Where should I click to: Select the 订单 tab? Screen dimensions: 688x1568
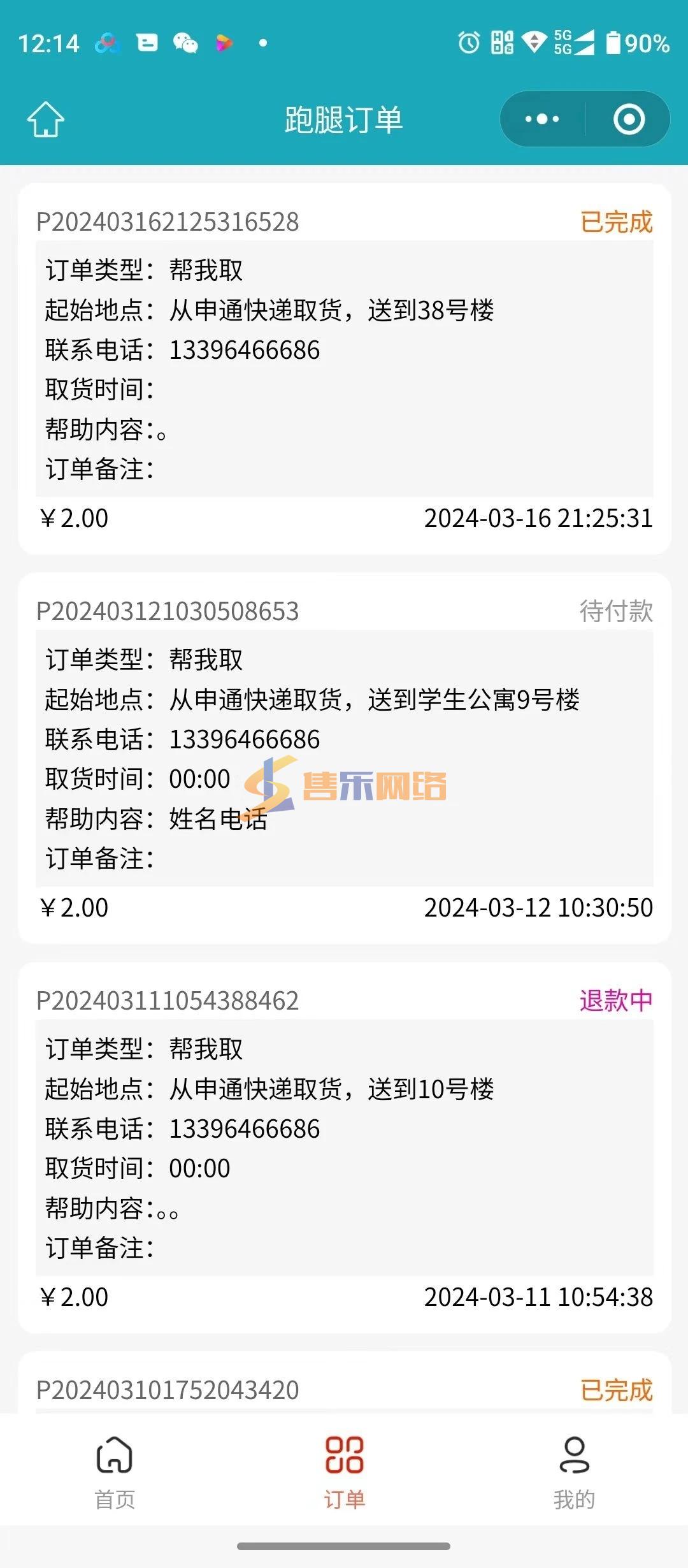coord(345,1472)
